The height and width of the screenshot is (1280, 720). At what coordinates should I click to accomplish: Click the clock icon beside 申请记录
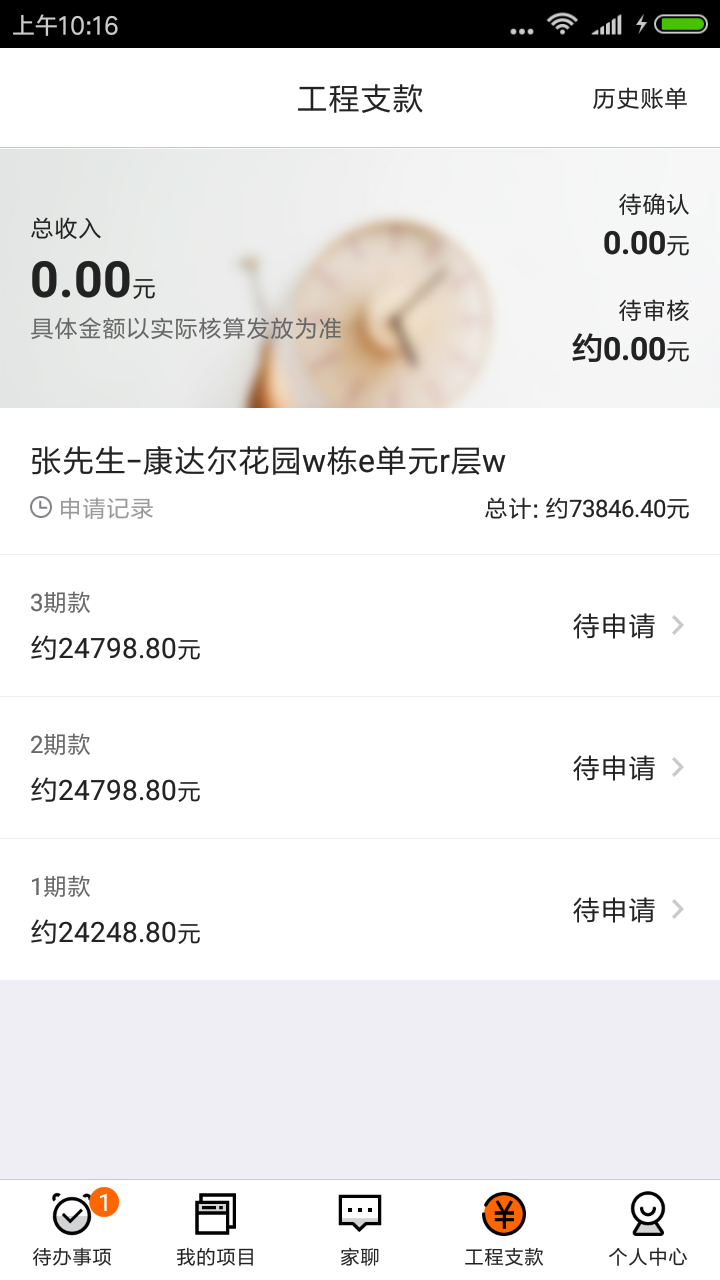[38, 508]
